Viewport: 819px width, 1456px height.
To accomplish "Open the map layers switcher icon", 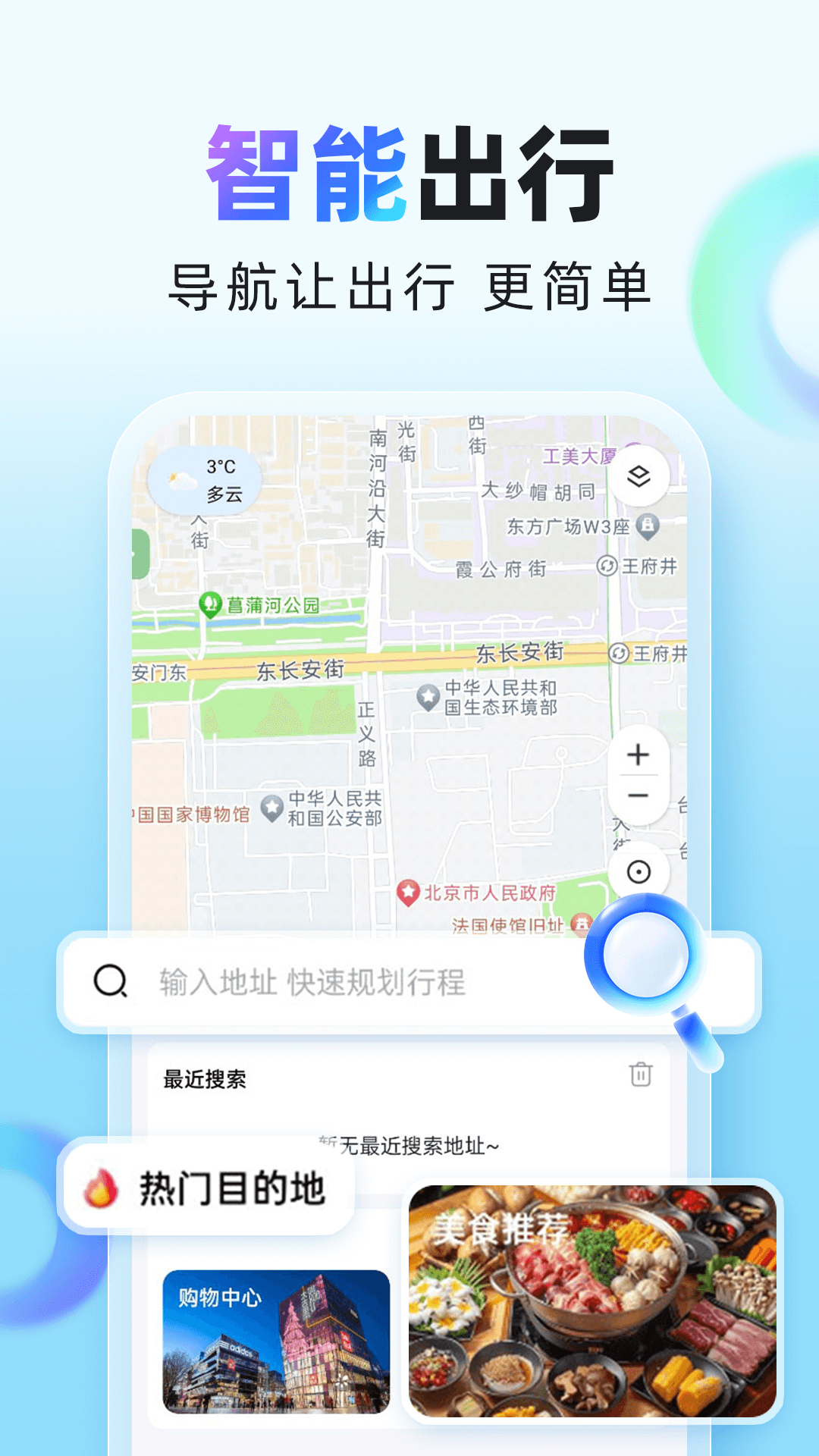I will (637, 476).
